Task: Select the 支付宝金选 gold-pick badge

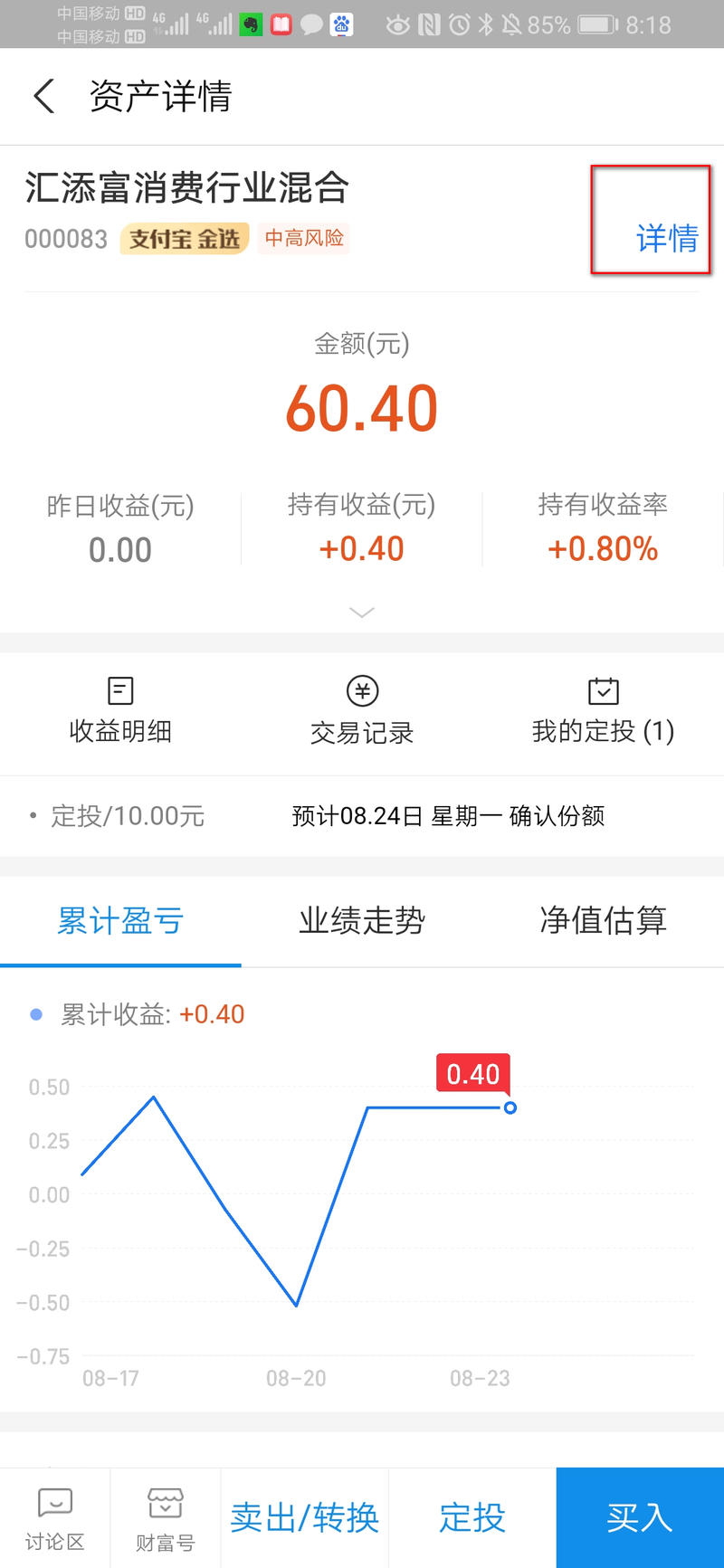Action: (184, 240)
